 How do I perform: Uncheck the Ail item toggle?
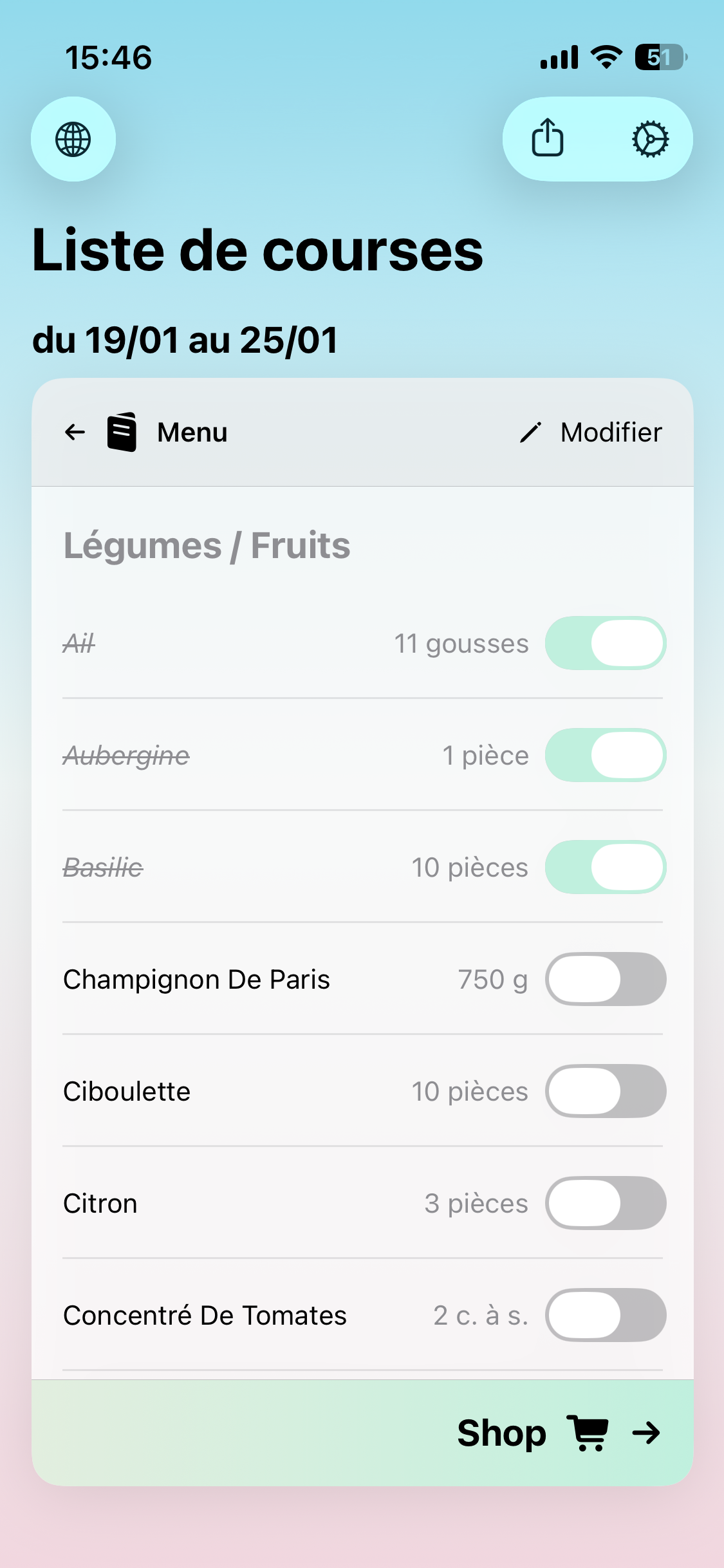605,643
